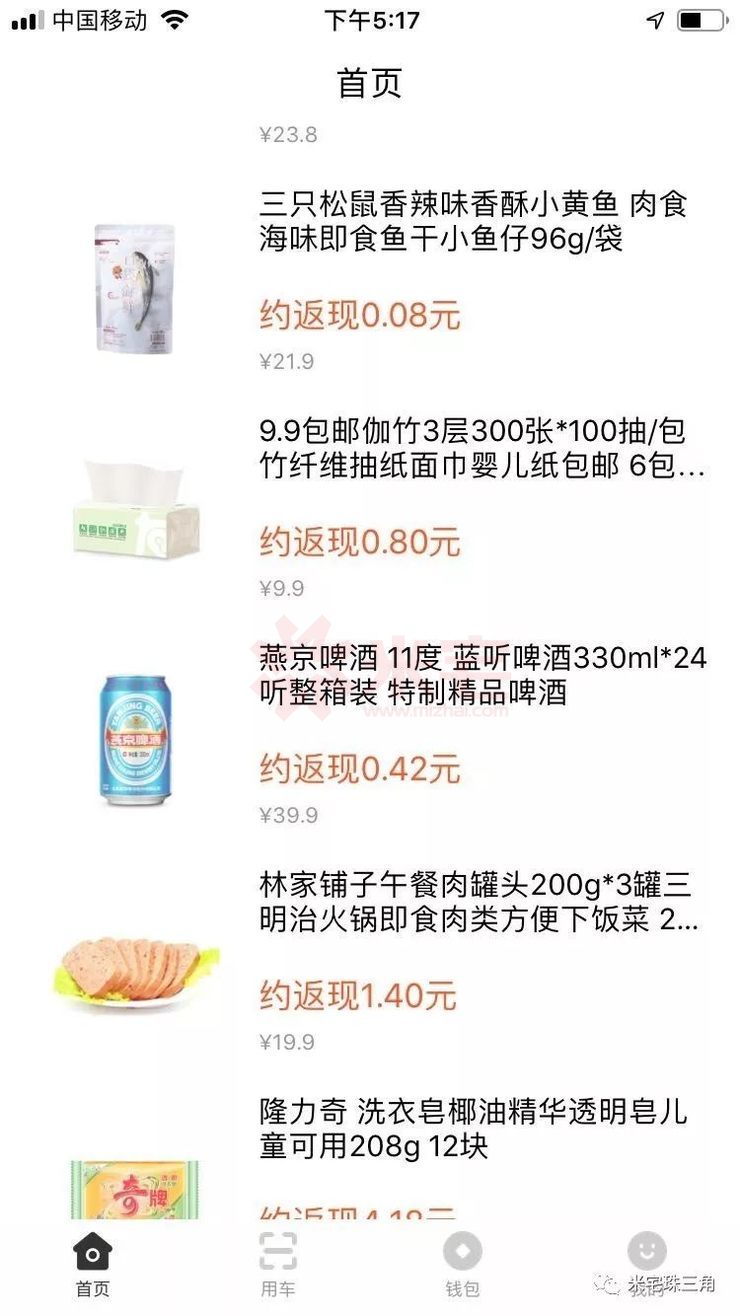740x1316 pixels.
Task: Switch to the 用车 tab
Action: [x=278, y=1264]
